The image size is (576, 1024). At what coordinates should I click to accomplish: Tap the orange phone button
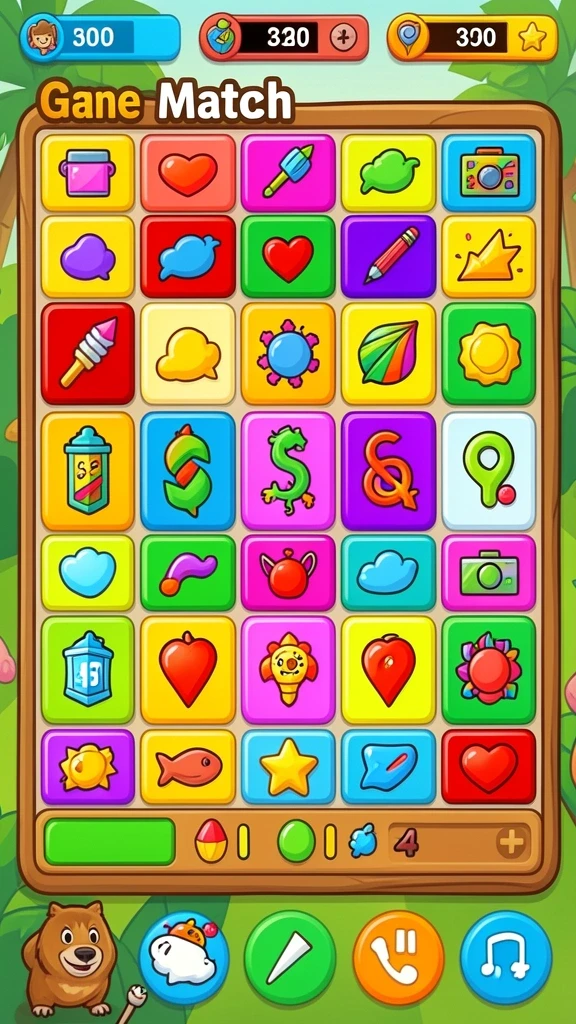point(398,958)
